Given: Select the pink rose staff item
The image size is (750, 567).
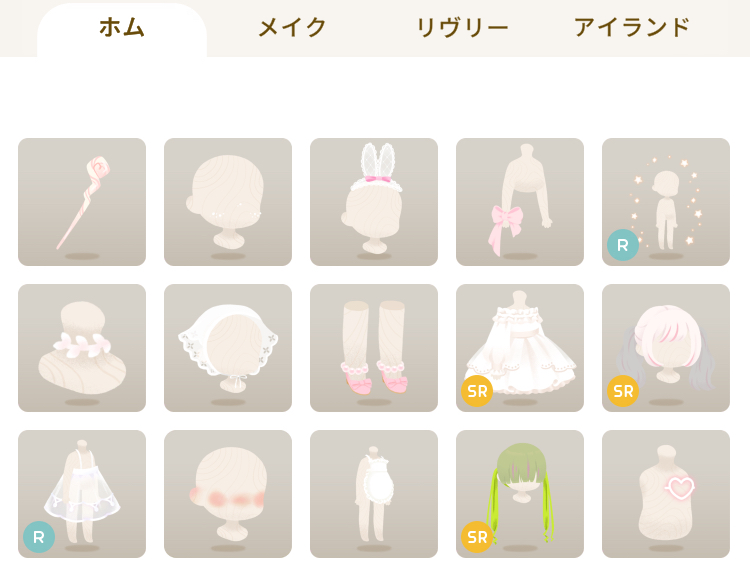Looking at the screenshot, I should tap(82, 202).
